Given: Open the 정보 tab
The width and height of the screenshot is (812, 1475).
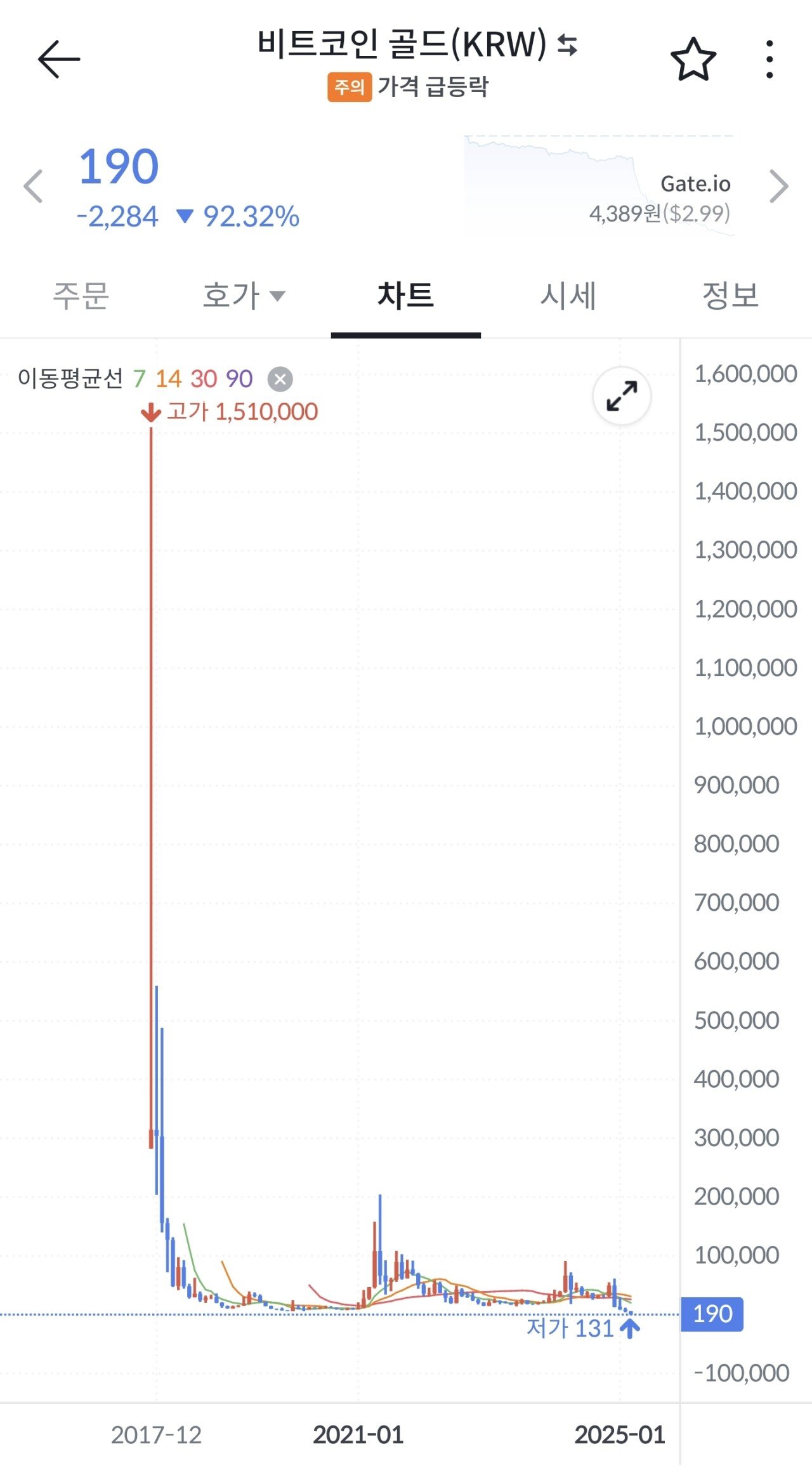Looking at the screenshot, I should [730, 295].
